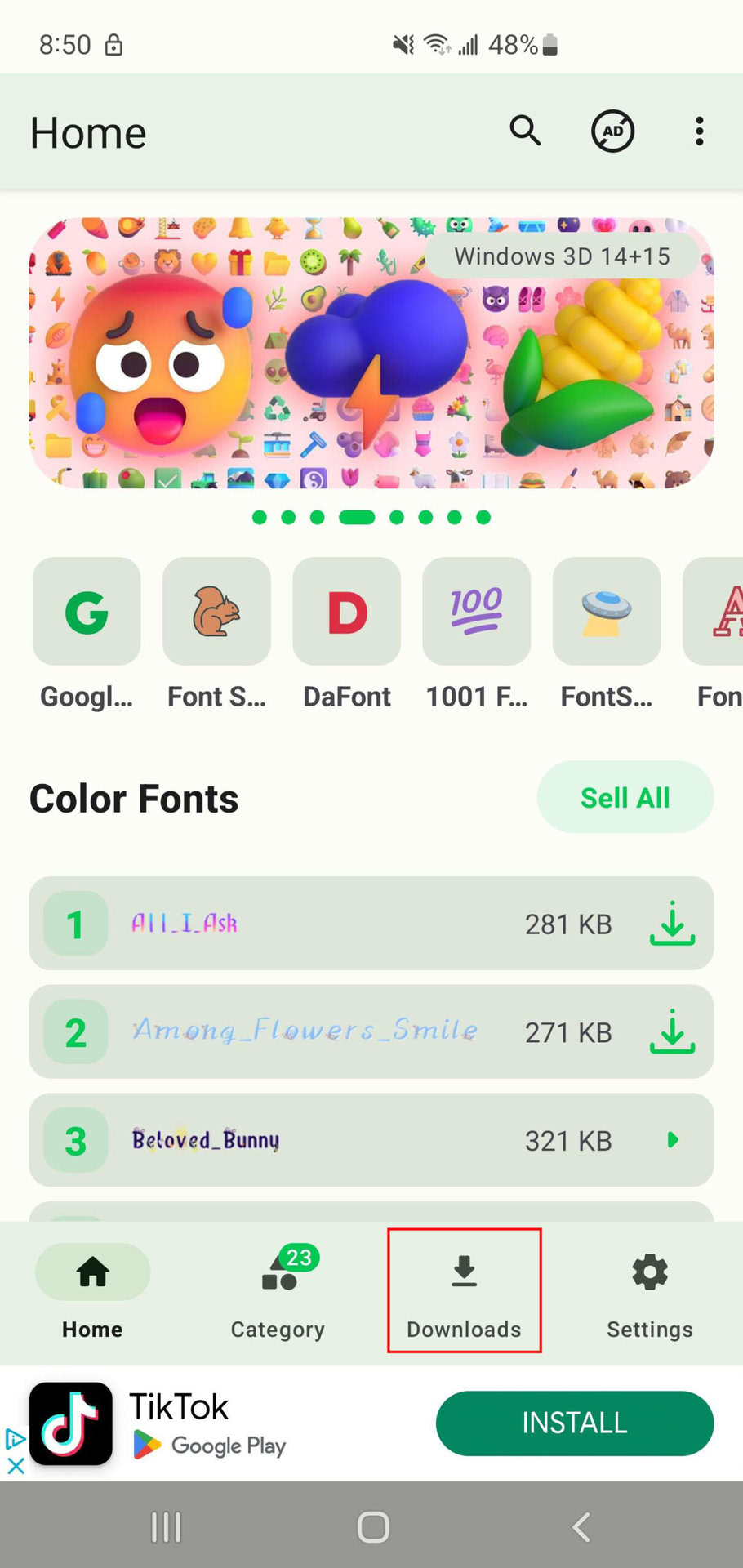Open the Font Squirrel source tile

[x=216, y=612]
